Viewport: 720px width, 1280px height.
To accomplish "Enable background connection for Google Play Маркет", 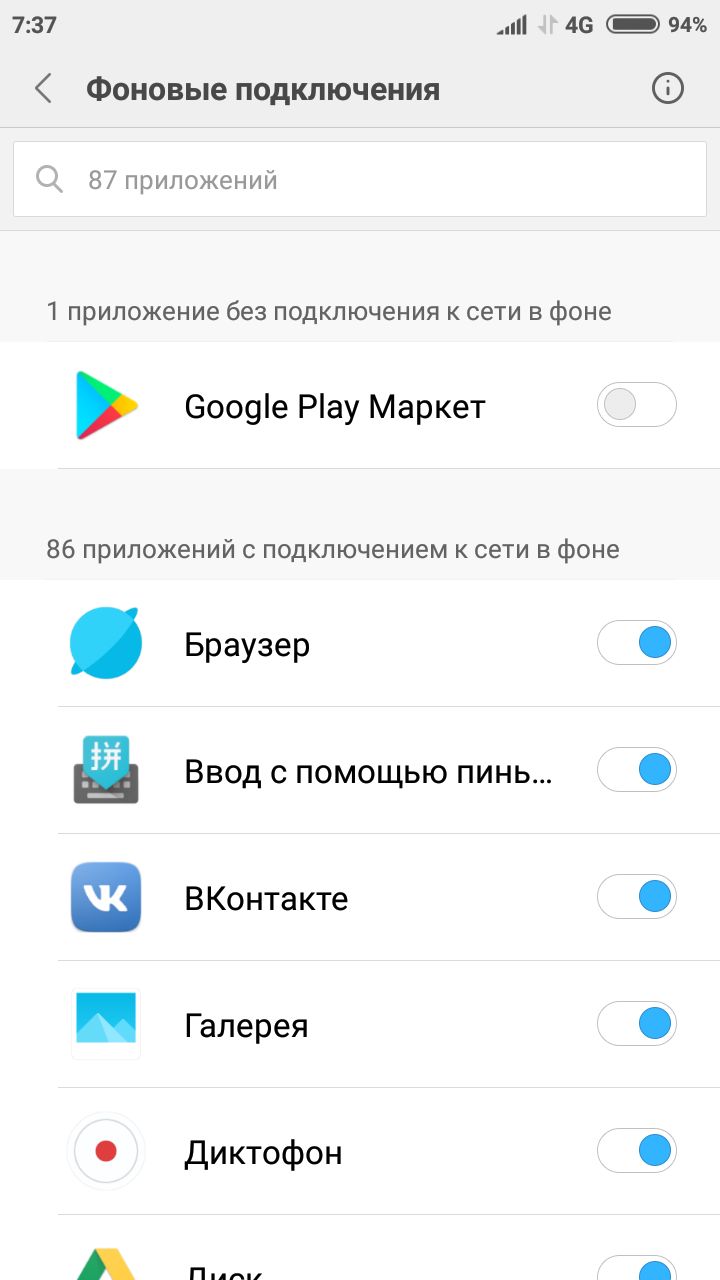I will point(636,405).
